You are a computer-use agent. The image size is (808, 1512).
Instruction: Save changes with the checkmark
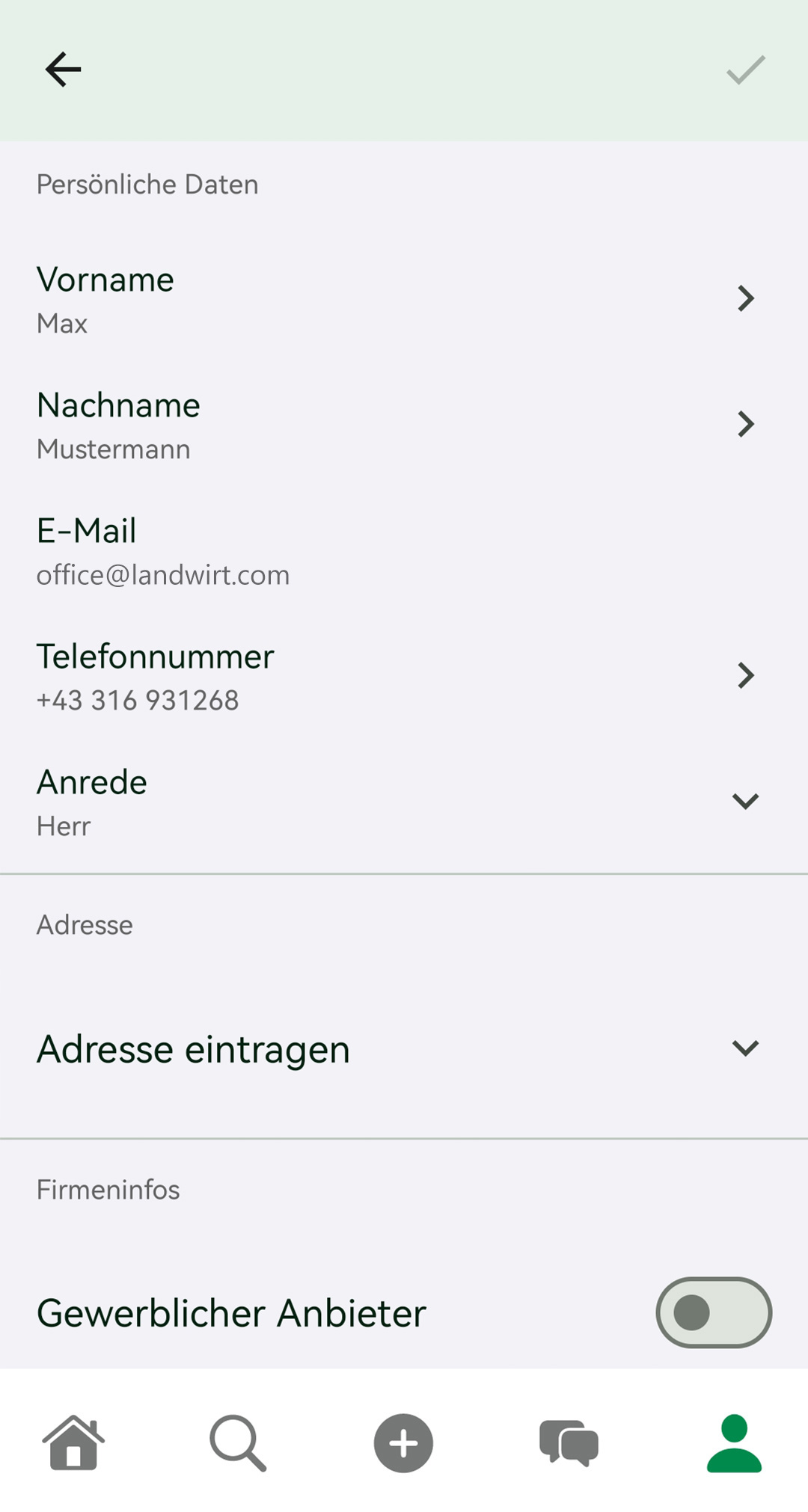tap(741, 71)
